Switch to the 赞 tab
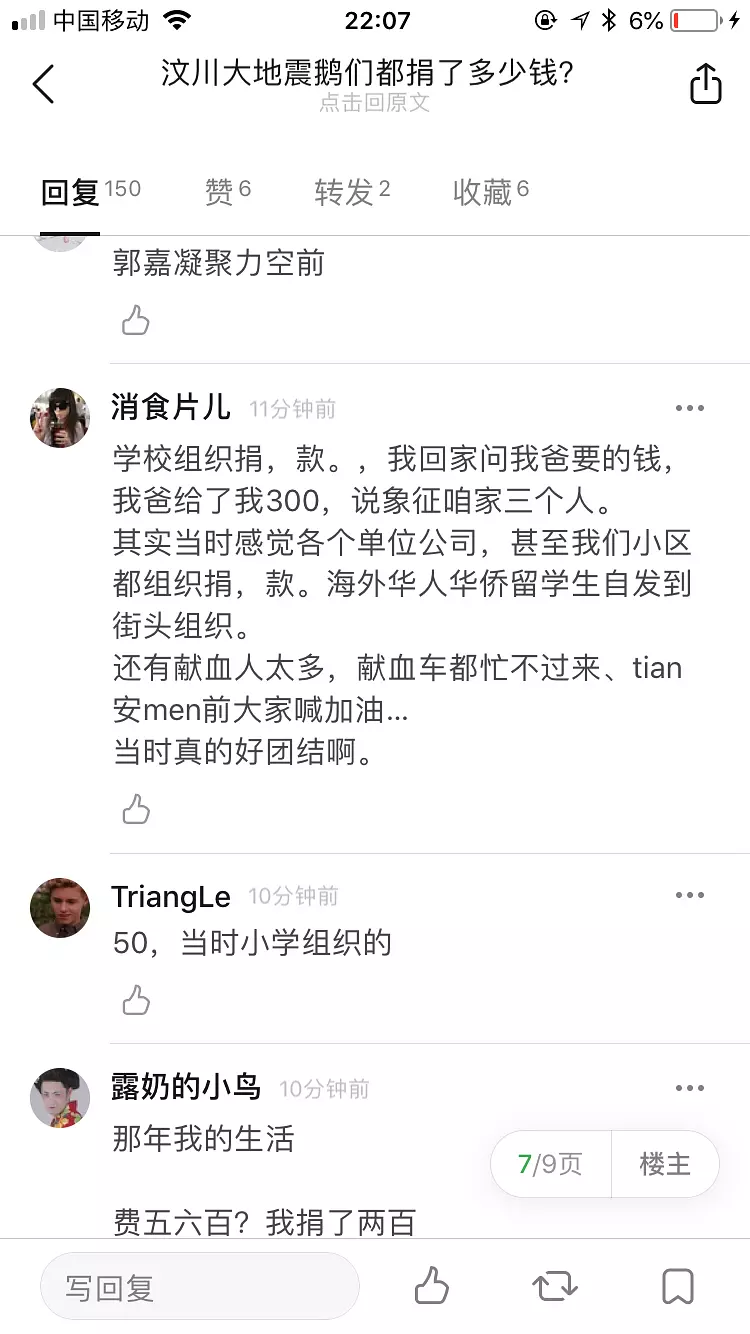 [227, 192]
